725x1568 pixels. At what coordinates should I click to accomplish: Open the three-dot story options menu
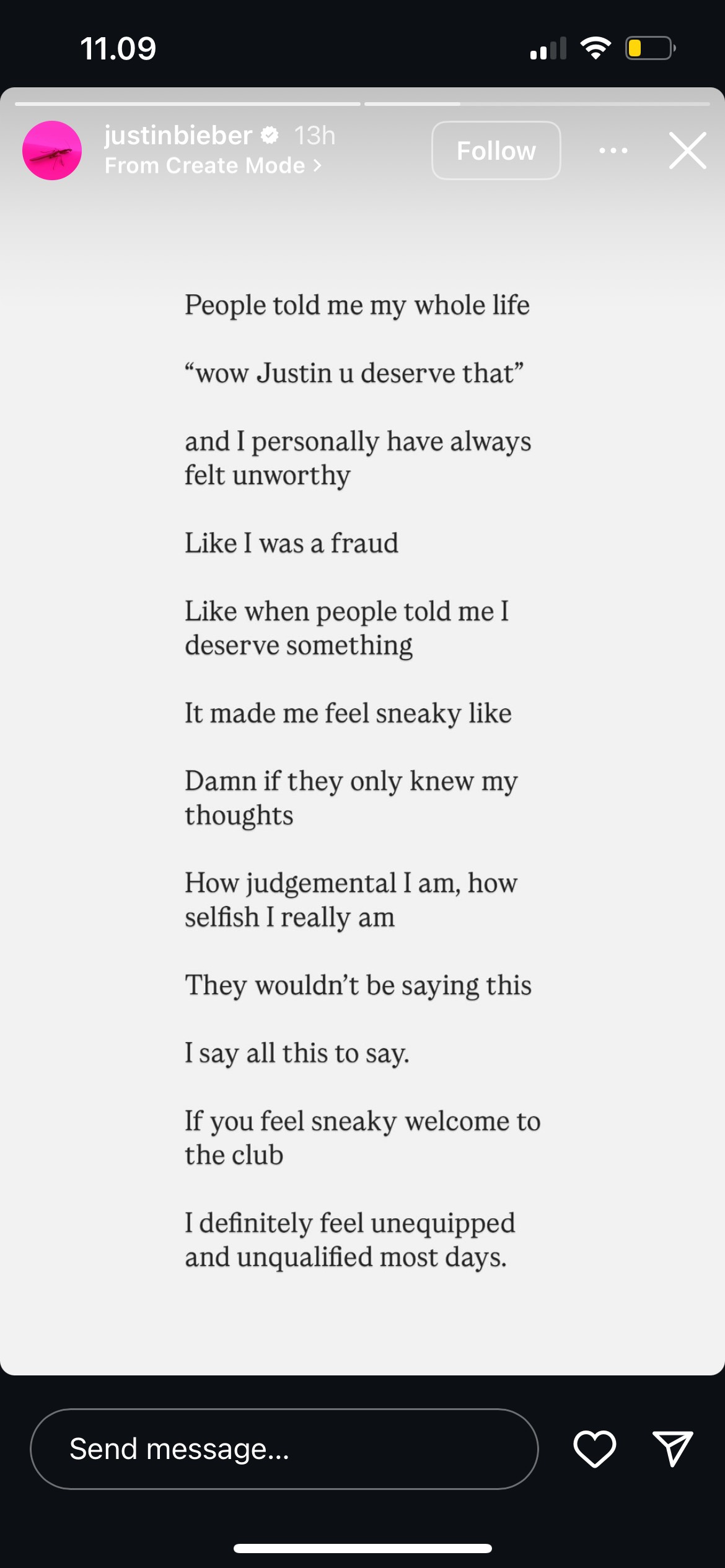[613, 150]
